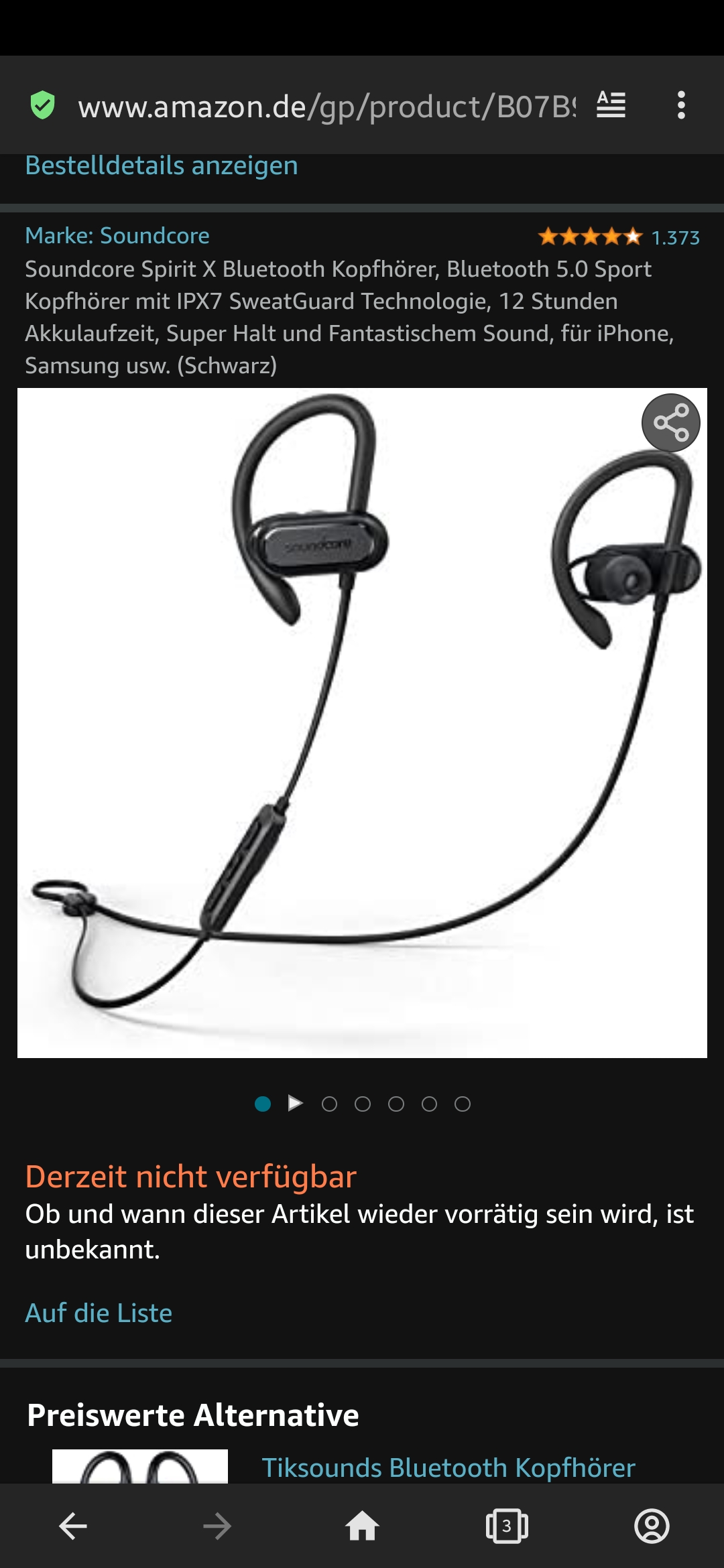View site security shield info

(43, 105)
